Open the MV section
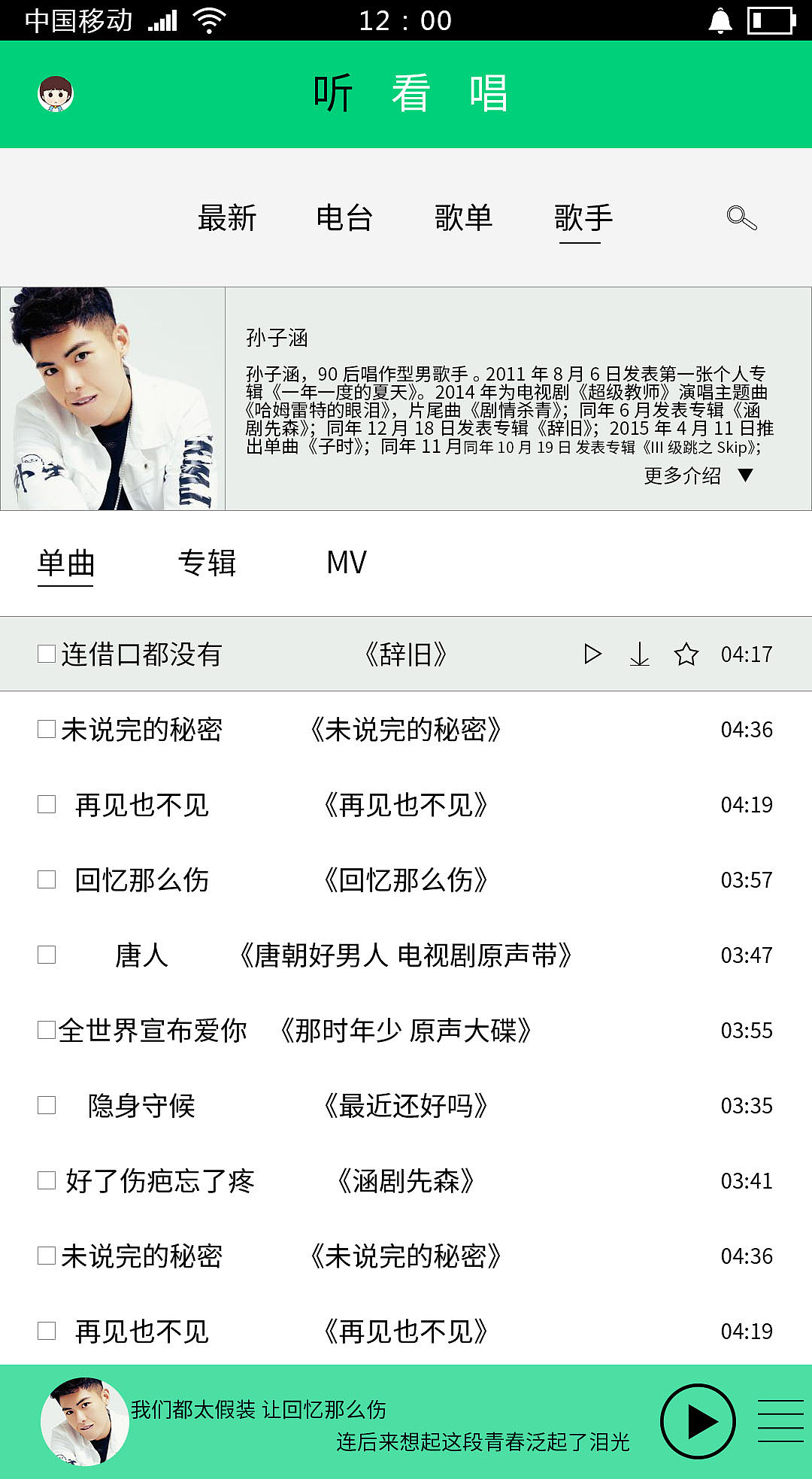This screenshot has width=812, height=1479. click(x=346, y=563)
